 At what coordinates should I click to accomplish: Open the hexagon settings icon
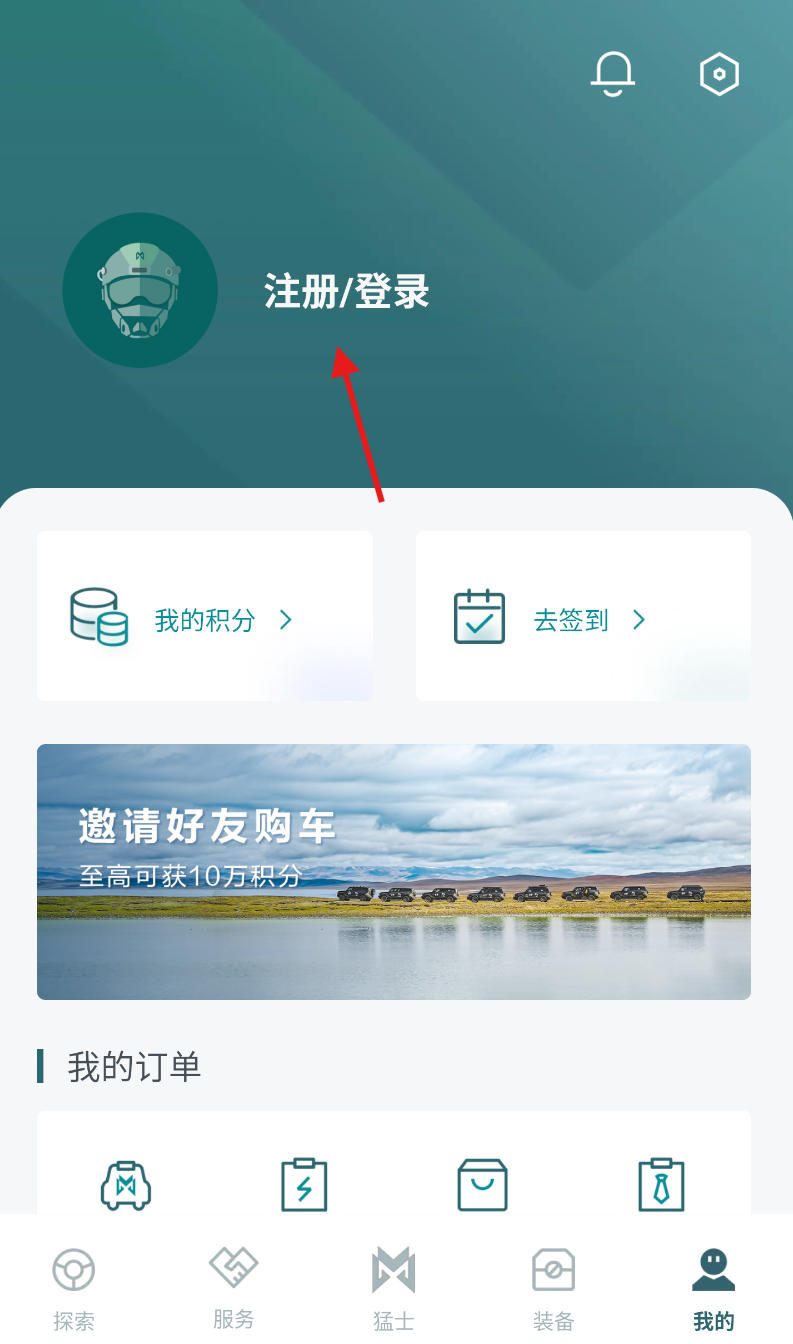[x=719, y=74]
